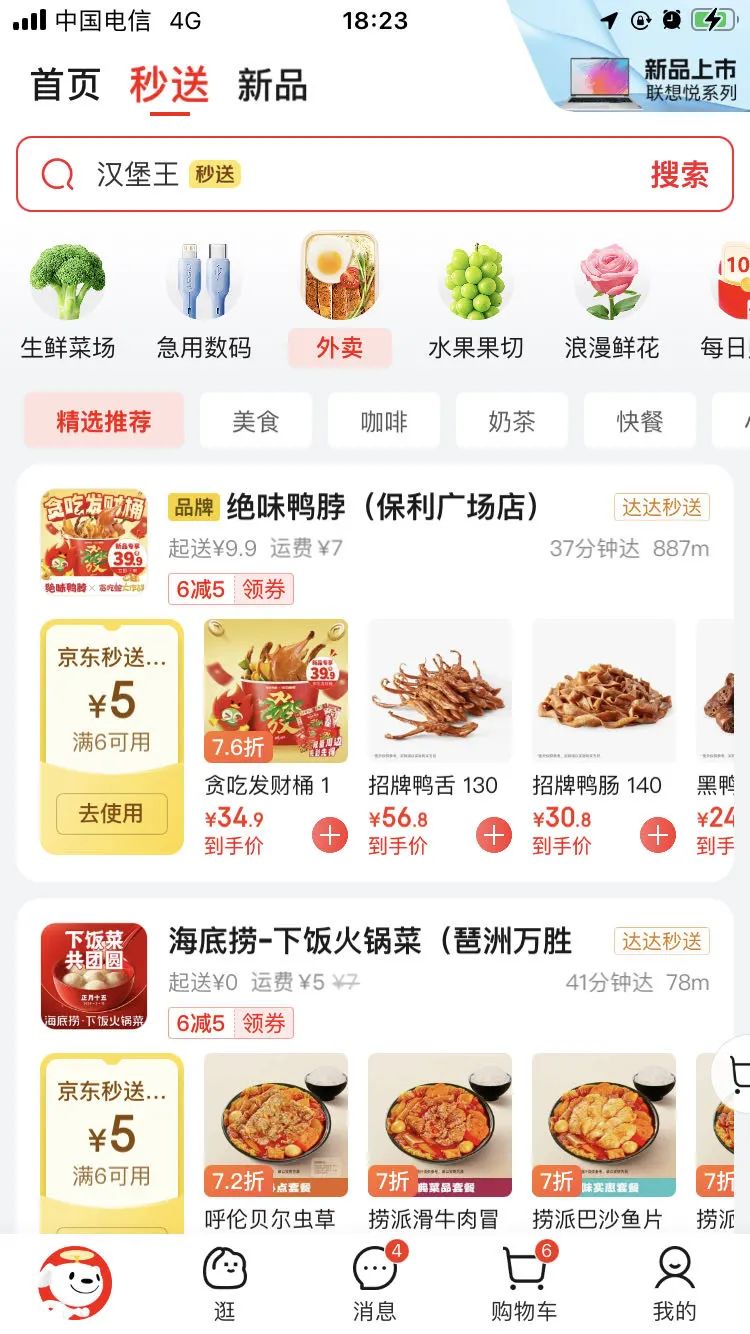Go to the 购物车 tab

(x=524, y=1283)
